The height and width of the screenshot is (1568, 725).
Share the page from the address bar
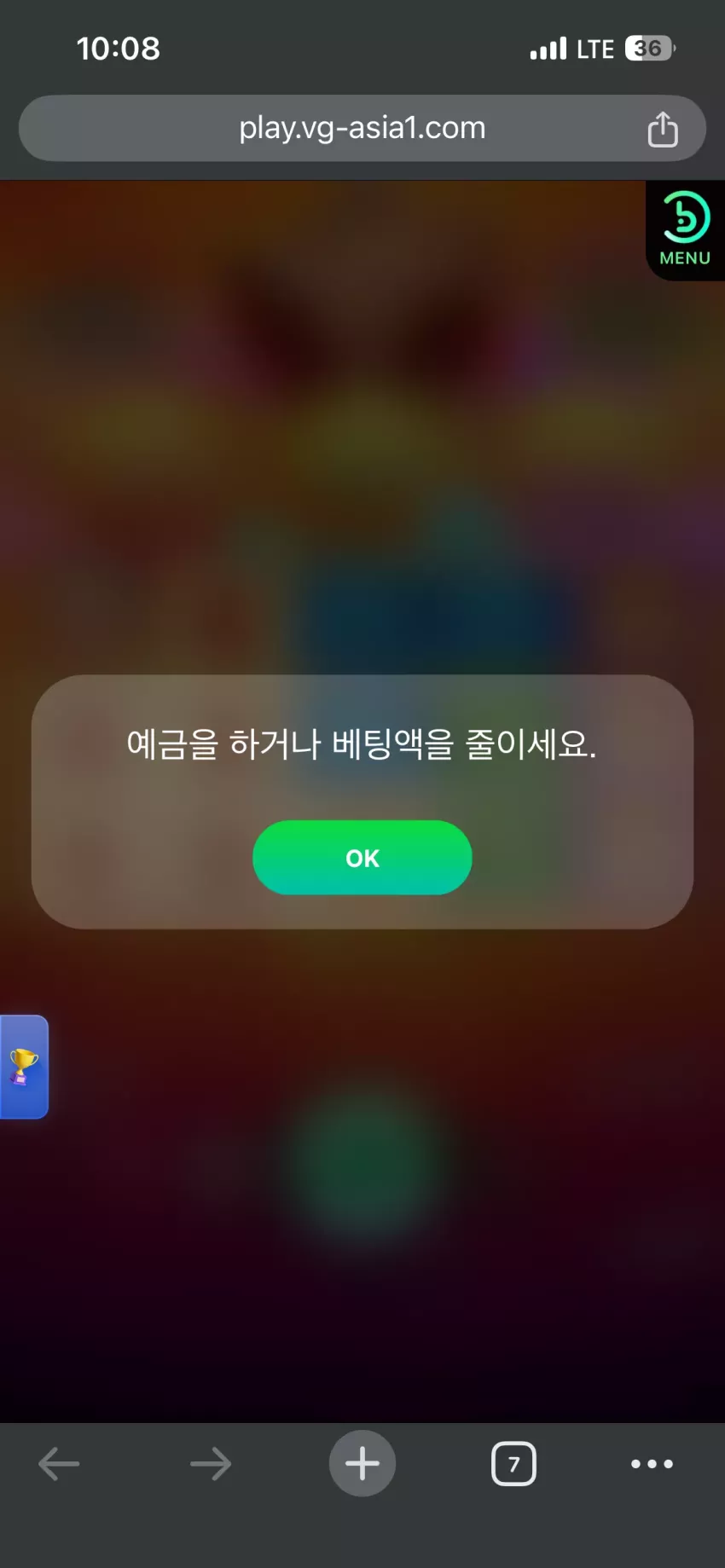pos(663,129)
